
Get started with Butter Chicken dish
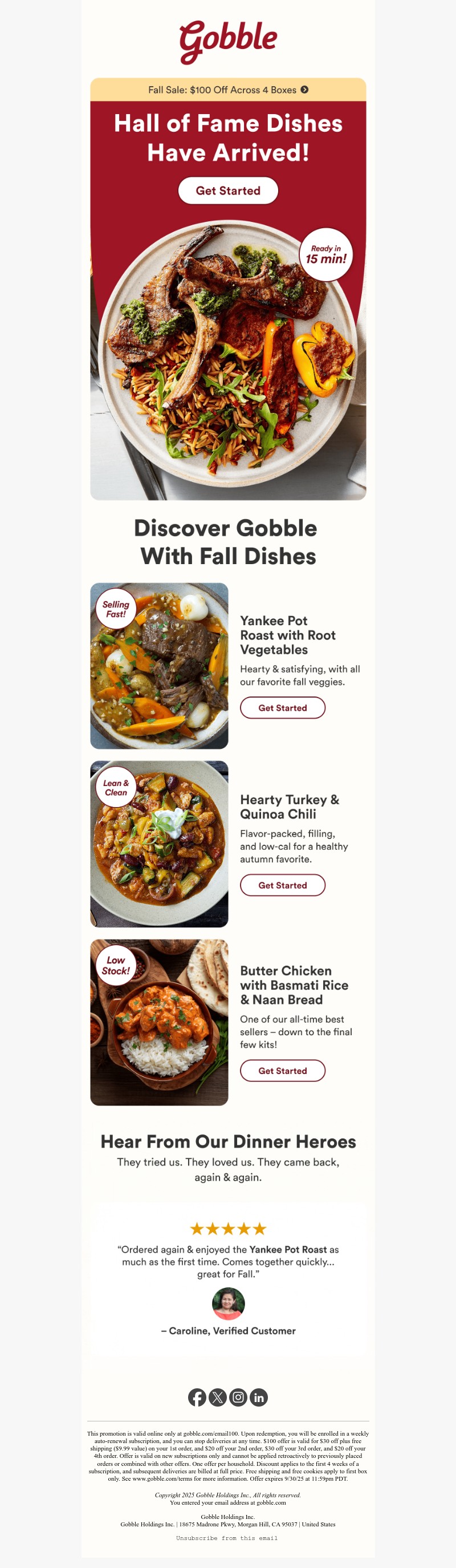[x=283, y=1071]
